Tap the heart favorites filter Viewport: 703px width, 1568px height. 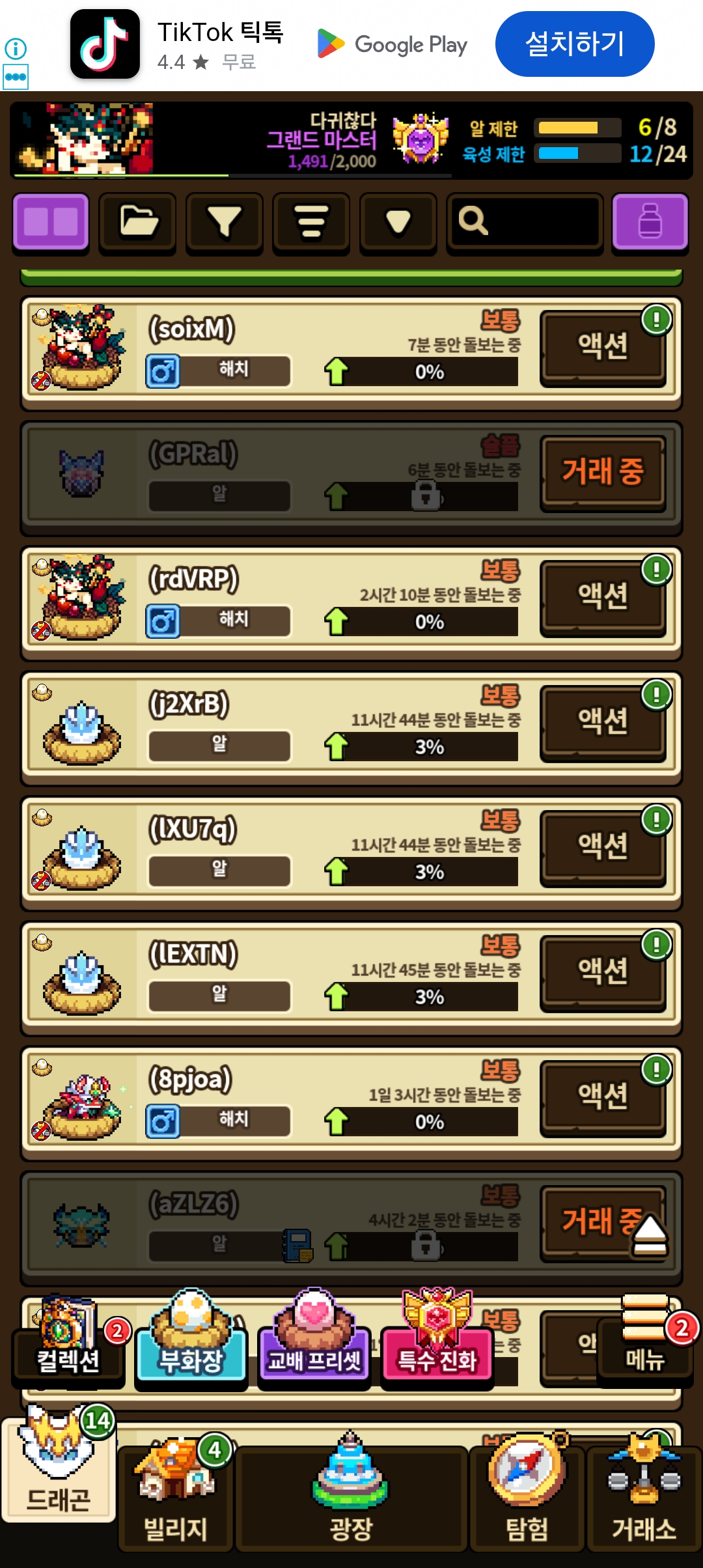[398, 222]
